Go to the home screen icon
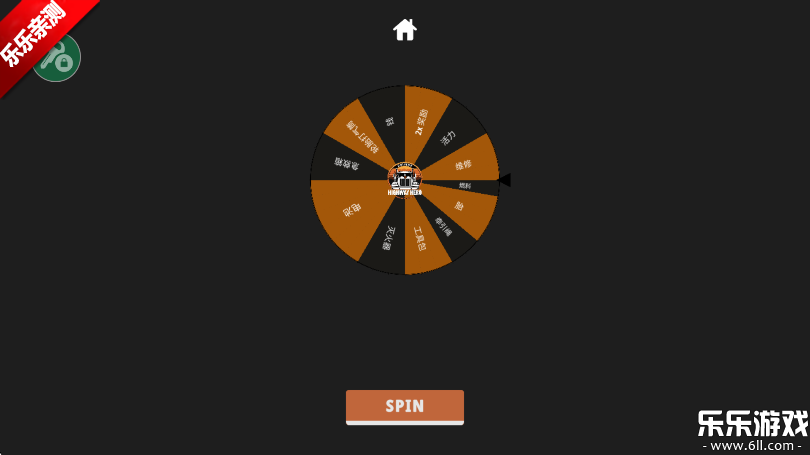This screenshot has width=810, height=455. point(404,30)
